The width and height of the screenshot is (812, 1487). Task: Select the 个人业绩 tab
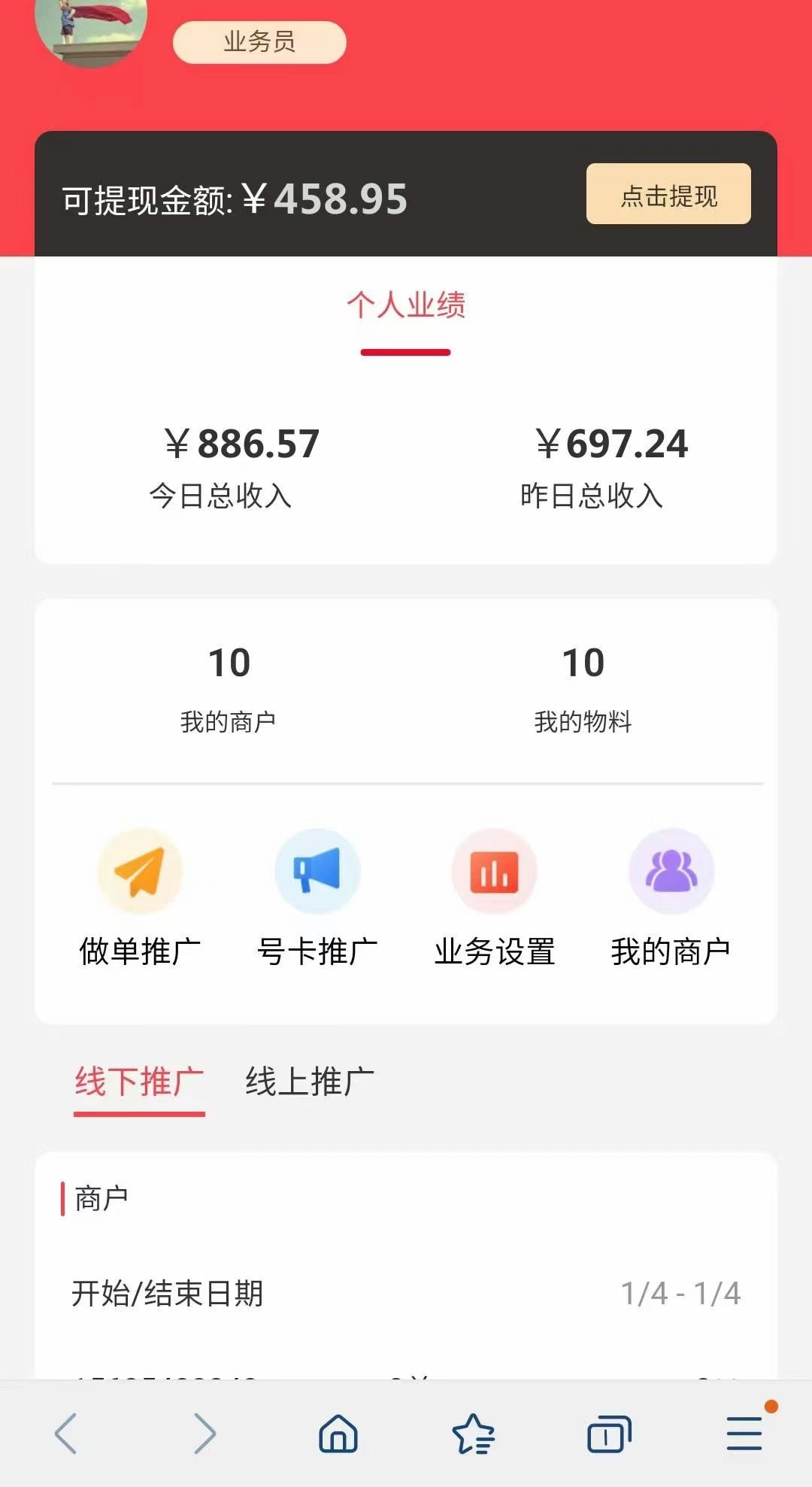tap(406, 305)
